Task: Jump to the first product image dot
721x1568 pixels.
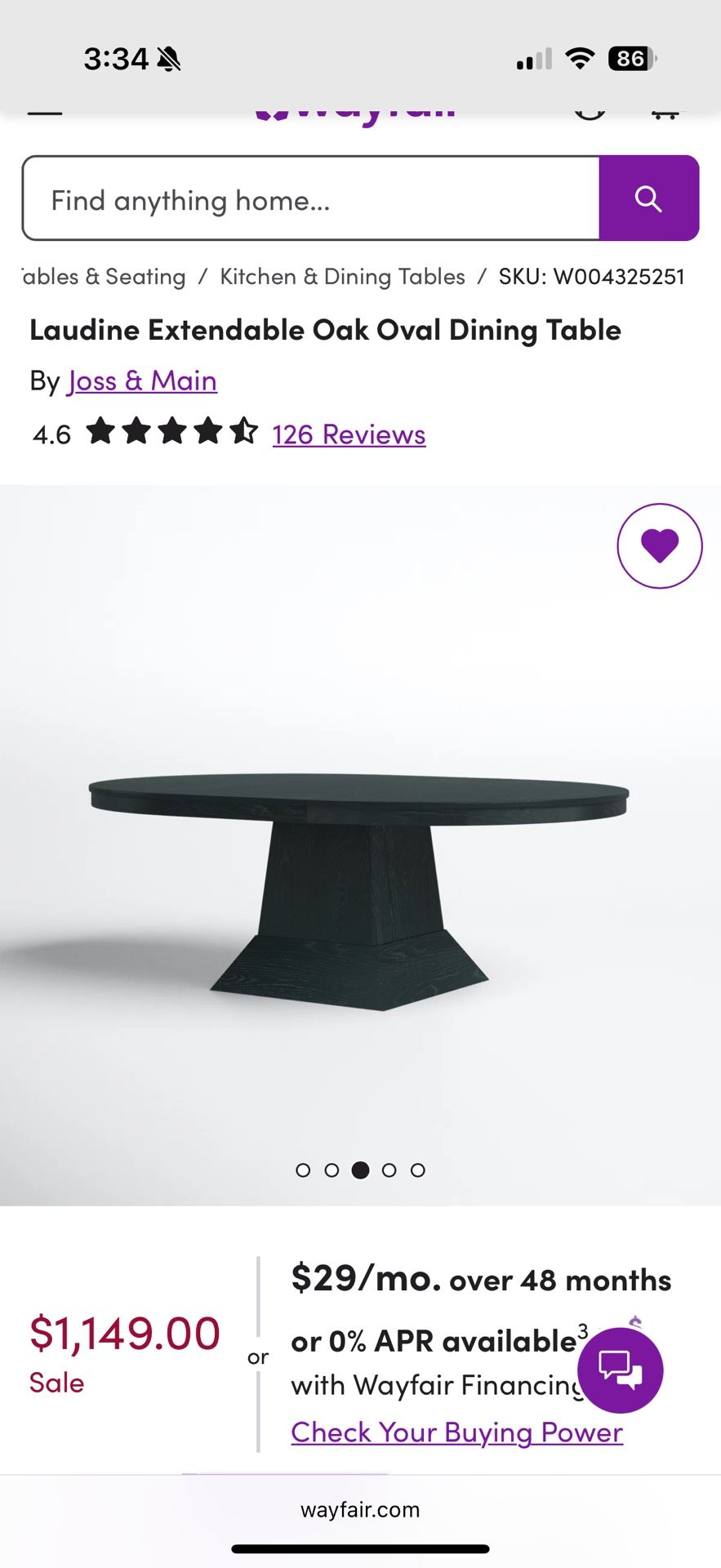Action: pos(303,1170)
